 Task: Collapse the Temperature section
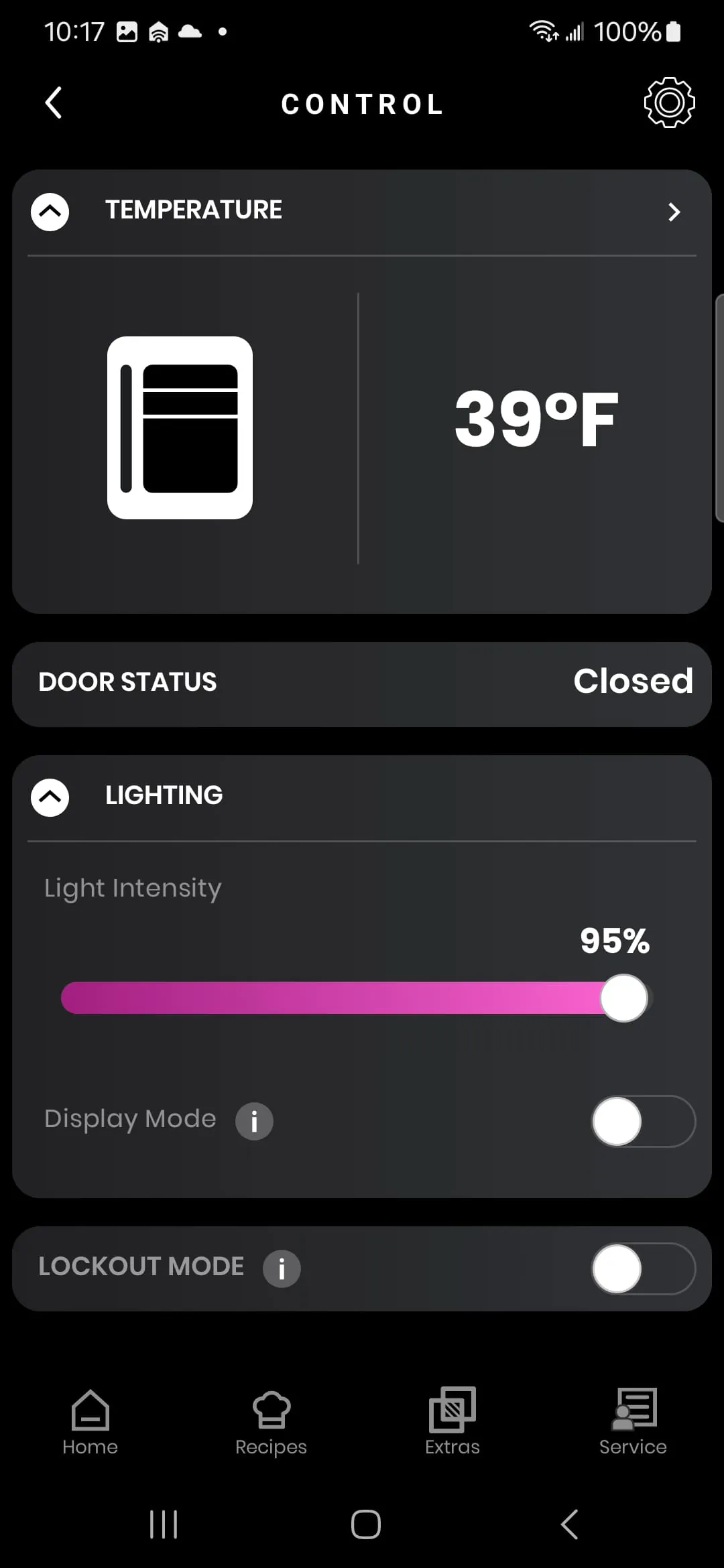50,212
